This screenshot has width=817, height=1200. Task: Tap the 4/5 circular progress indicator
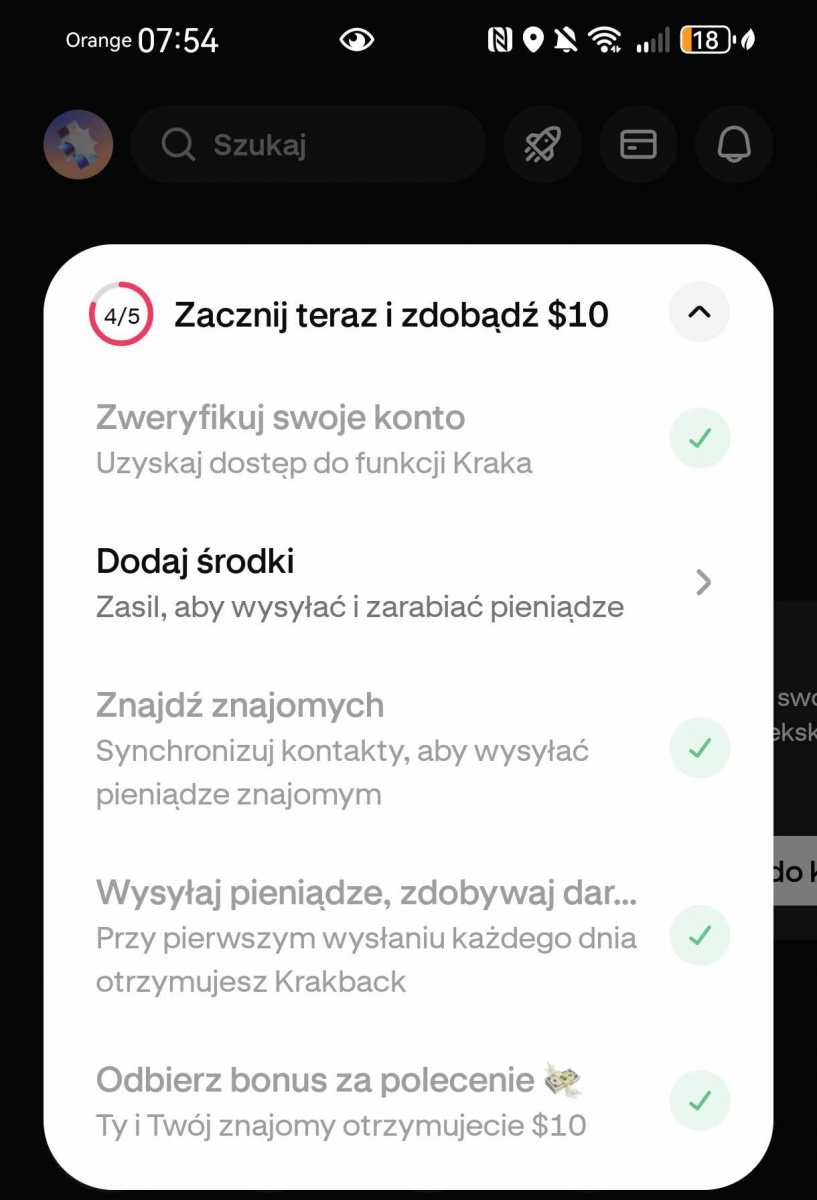tap(120, 312)
